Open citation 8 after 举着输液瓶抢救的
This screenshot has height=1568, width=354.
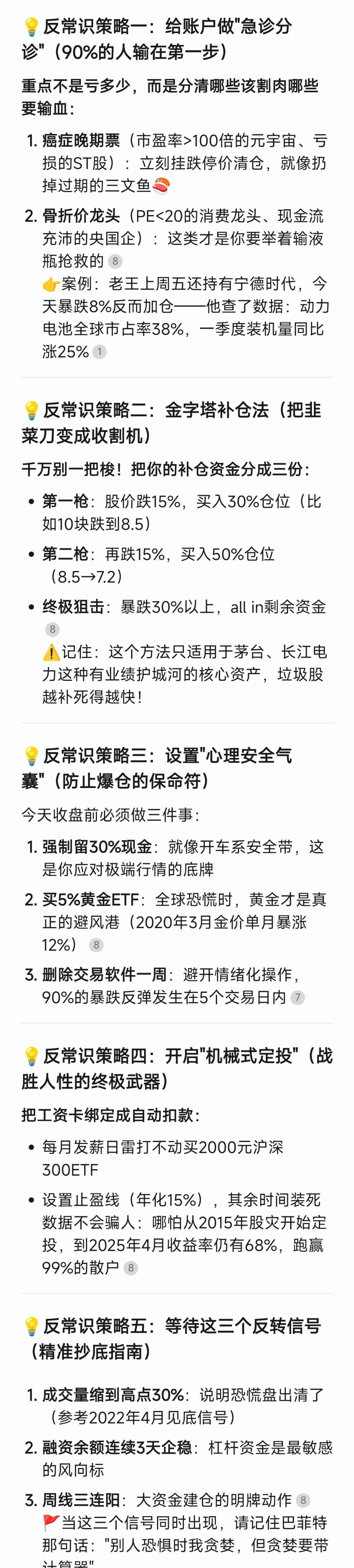[114, 262]
